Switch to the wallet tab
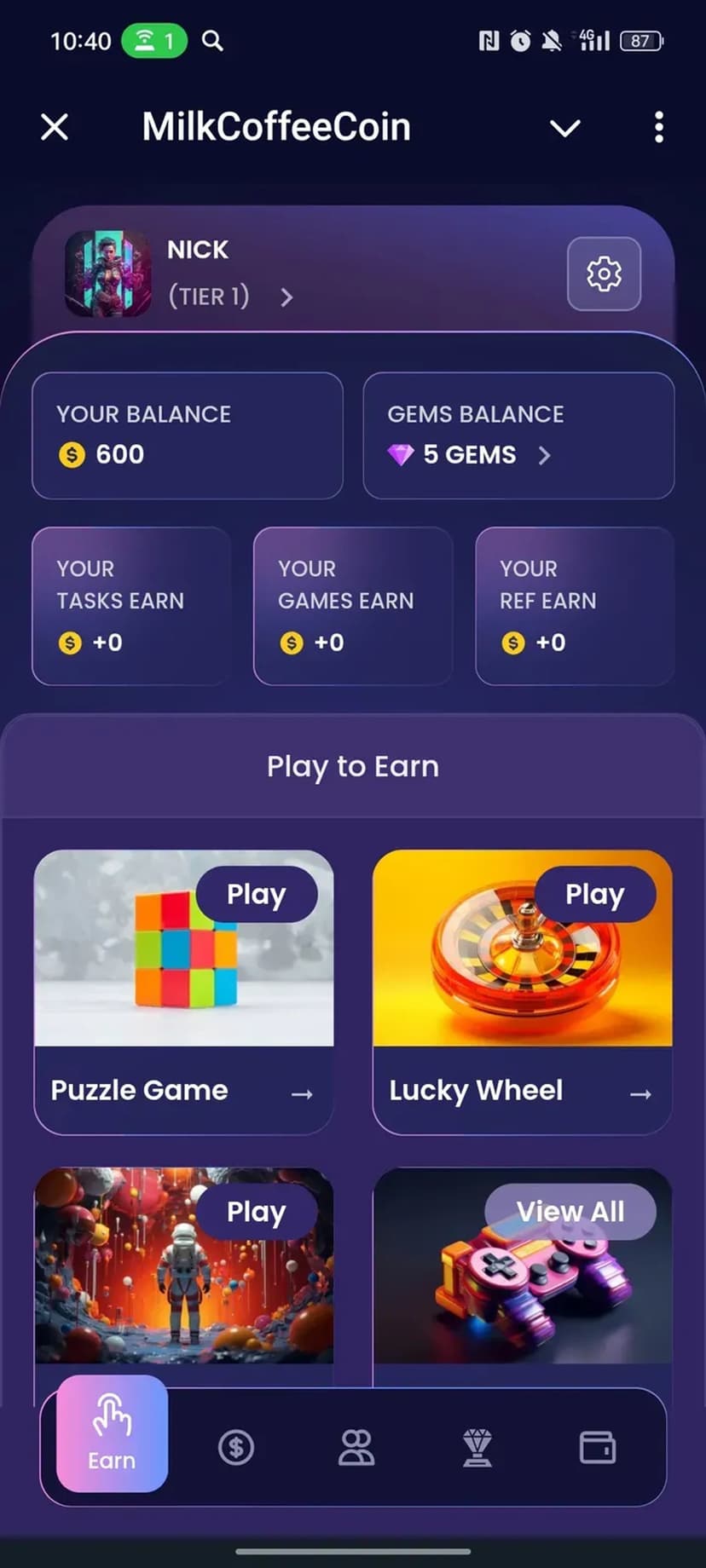 [x=597, y=1447]
